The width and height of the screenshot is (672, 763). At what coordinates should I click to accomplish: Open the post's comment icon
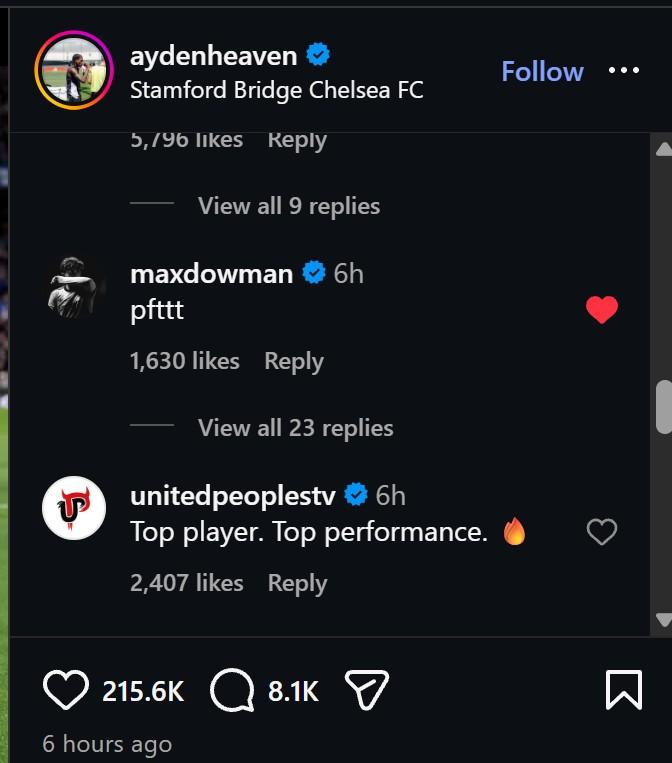pyautogui.click(x=231, y=690)
